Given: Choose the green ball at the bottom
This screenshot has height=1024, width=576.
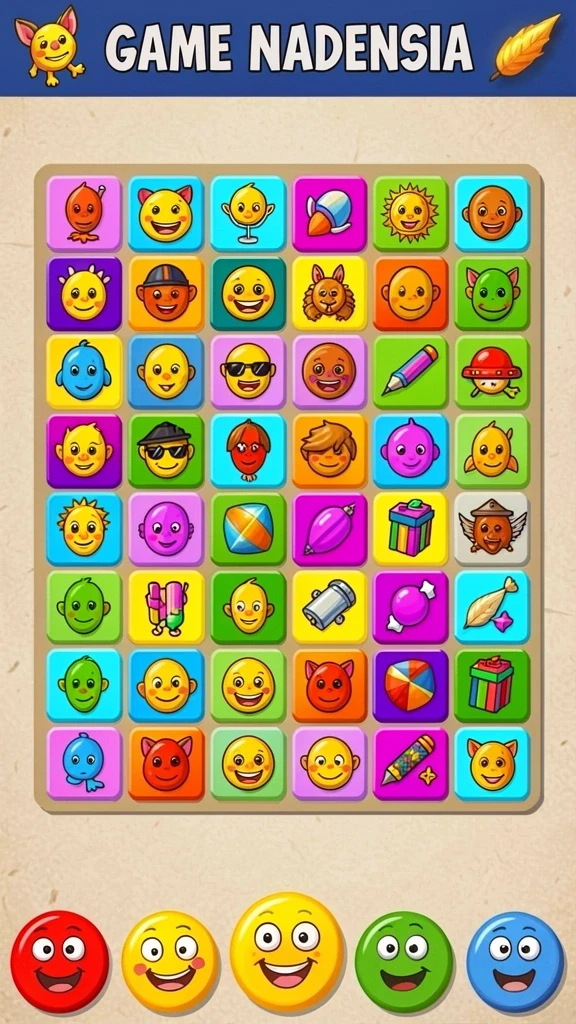Looking at the screenshot, I should [x=404, y=961].
